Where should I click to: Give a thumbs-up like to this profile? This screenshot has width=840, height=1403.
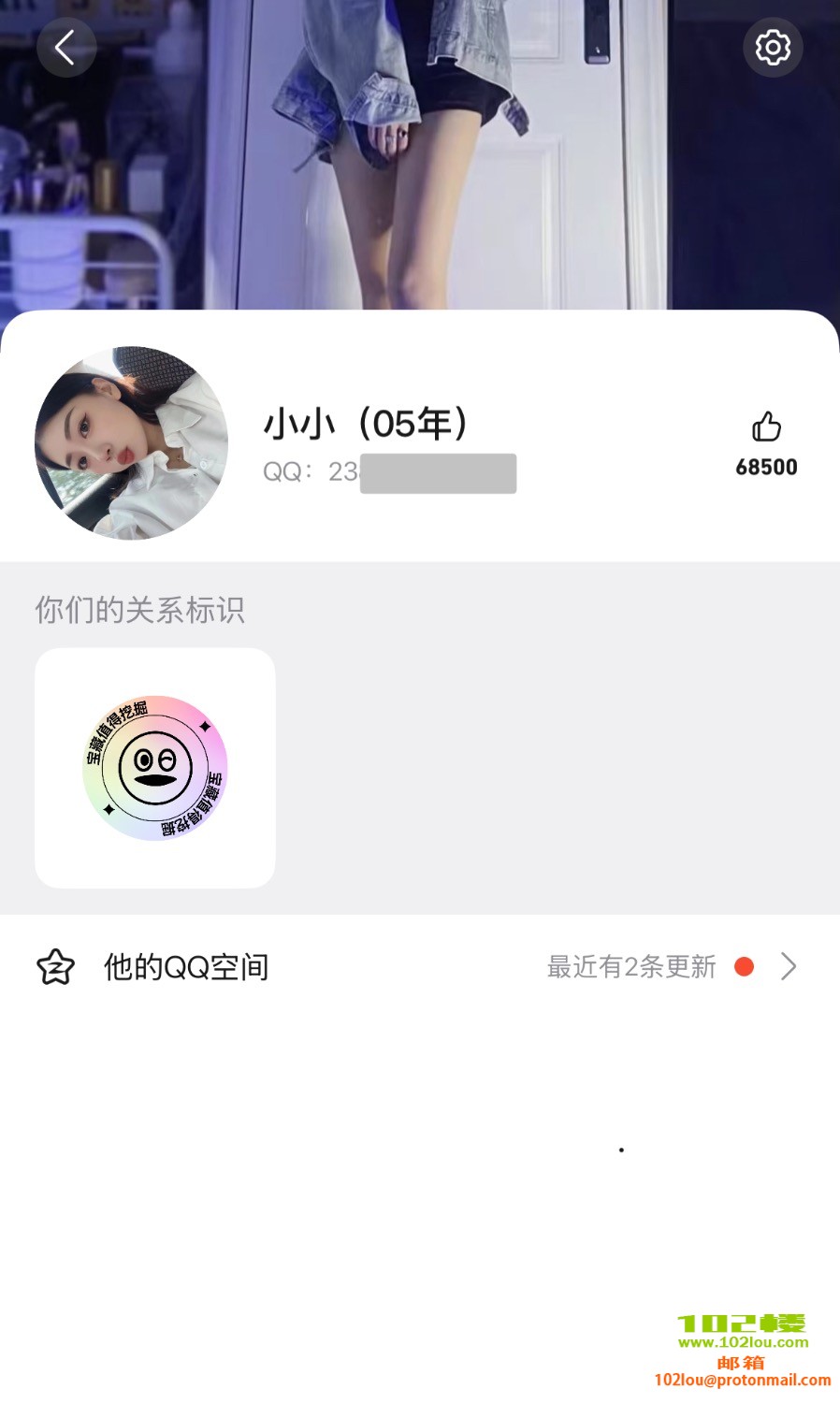[766, 429]
